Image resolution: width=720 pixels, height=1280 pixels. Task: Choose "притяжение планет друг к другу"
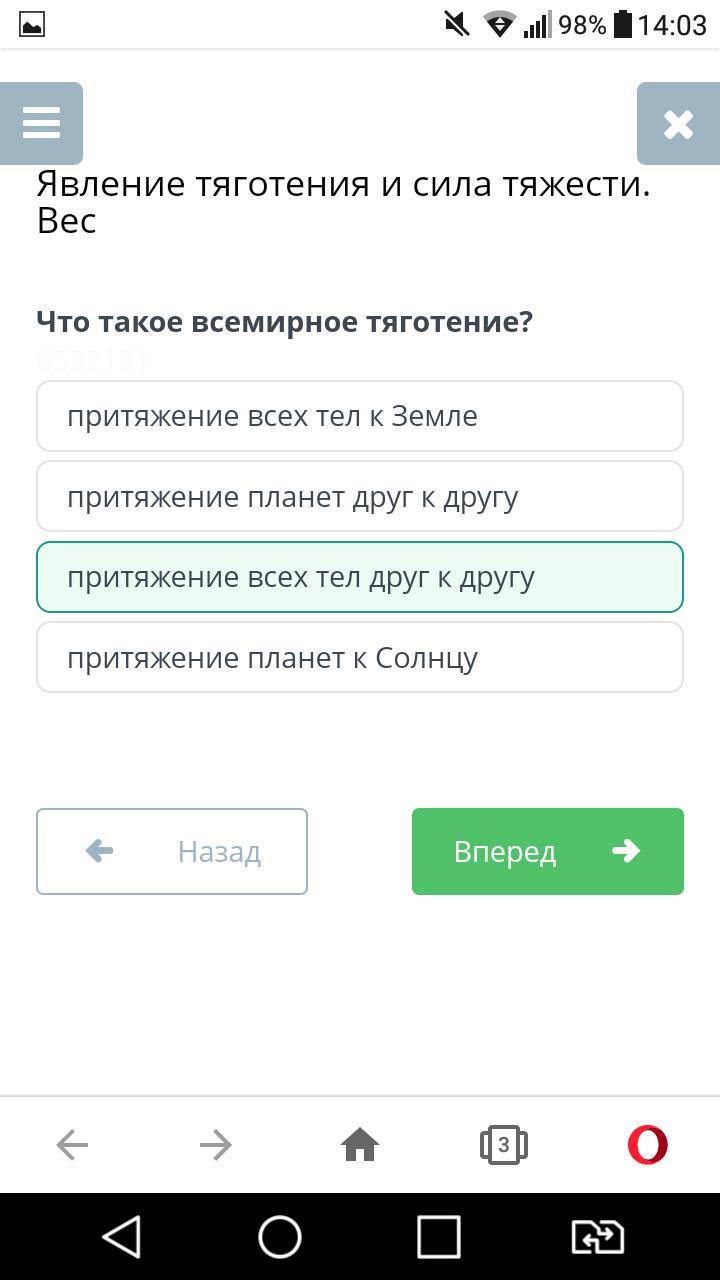(360, 497)
